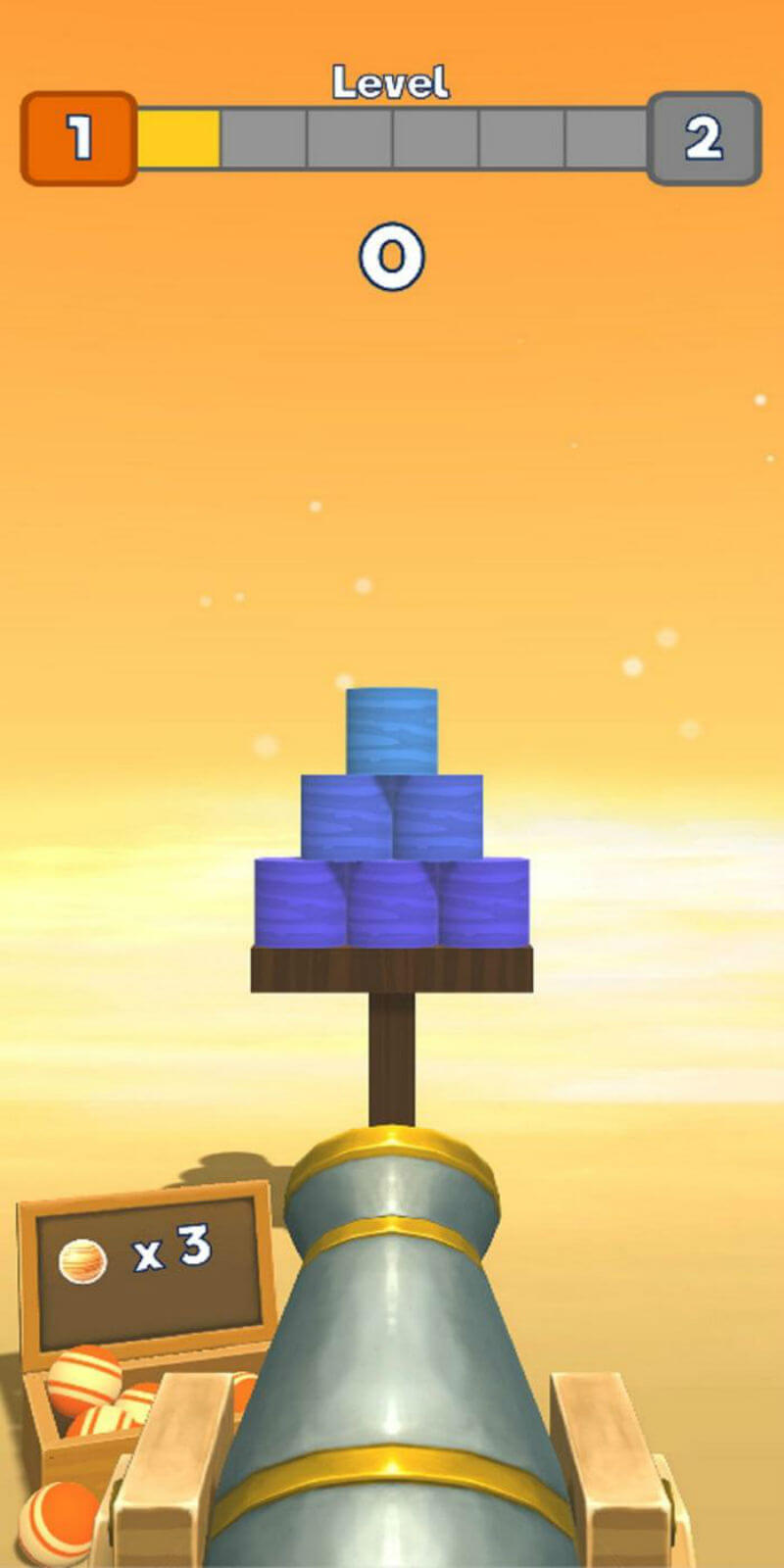Fire at the left can in the middle row

[x=345, y=816]
